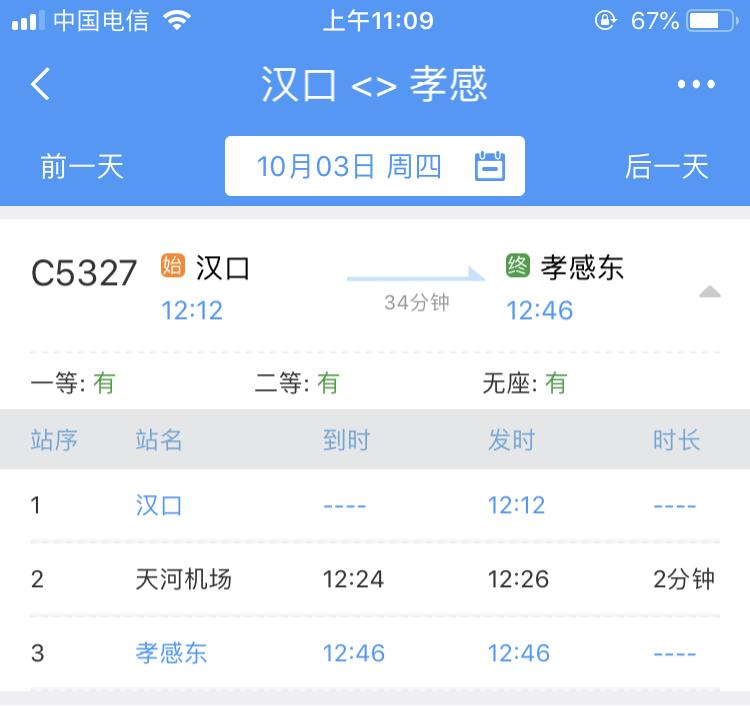Open the date picker showing 10月03日 周四
Viewport: 750px width, 706px height.
point(375,166)
